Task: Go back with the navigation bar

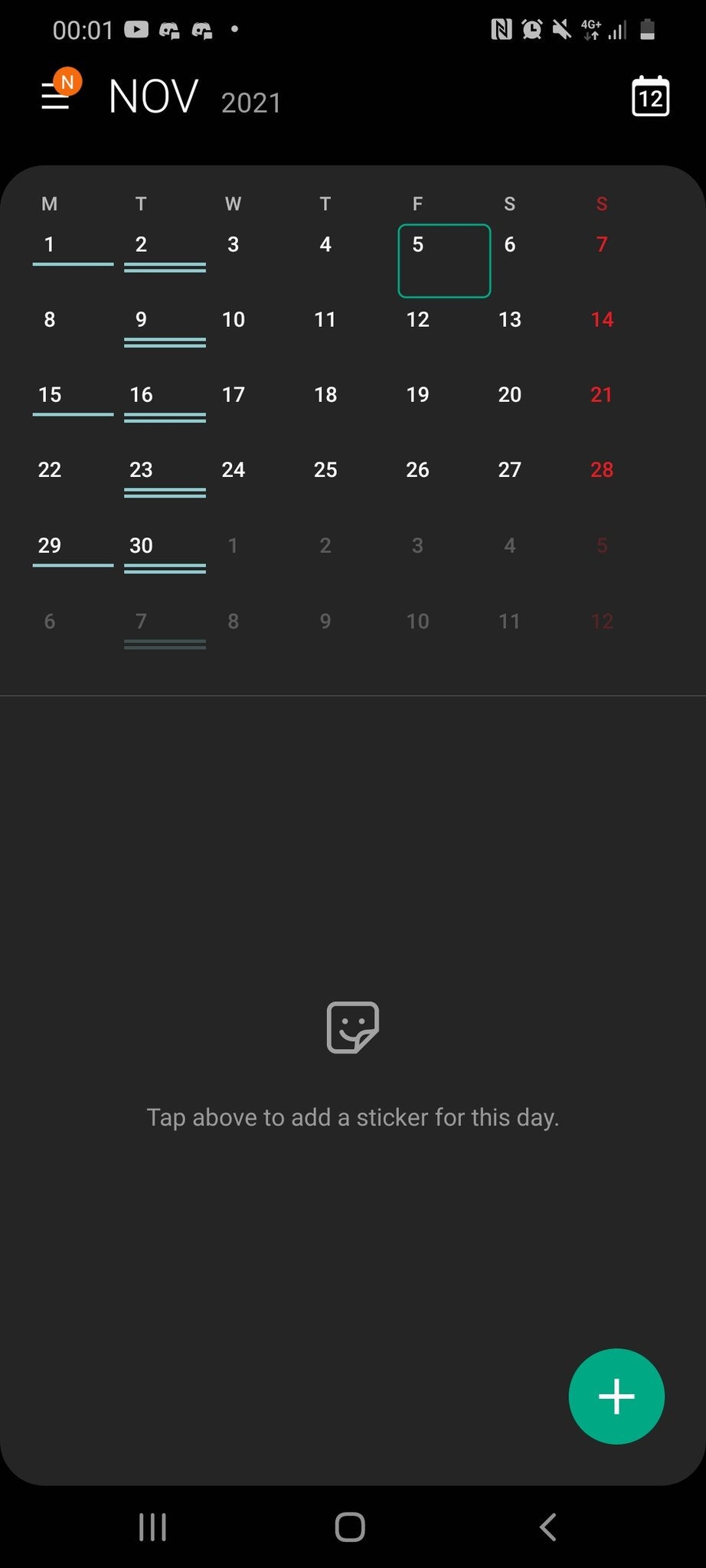Action: tap(547, 1527)
